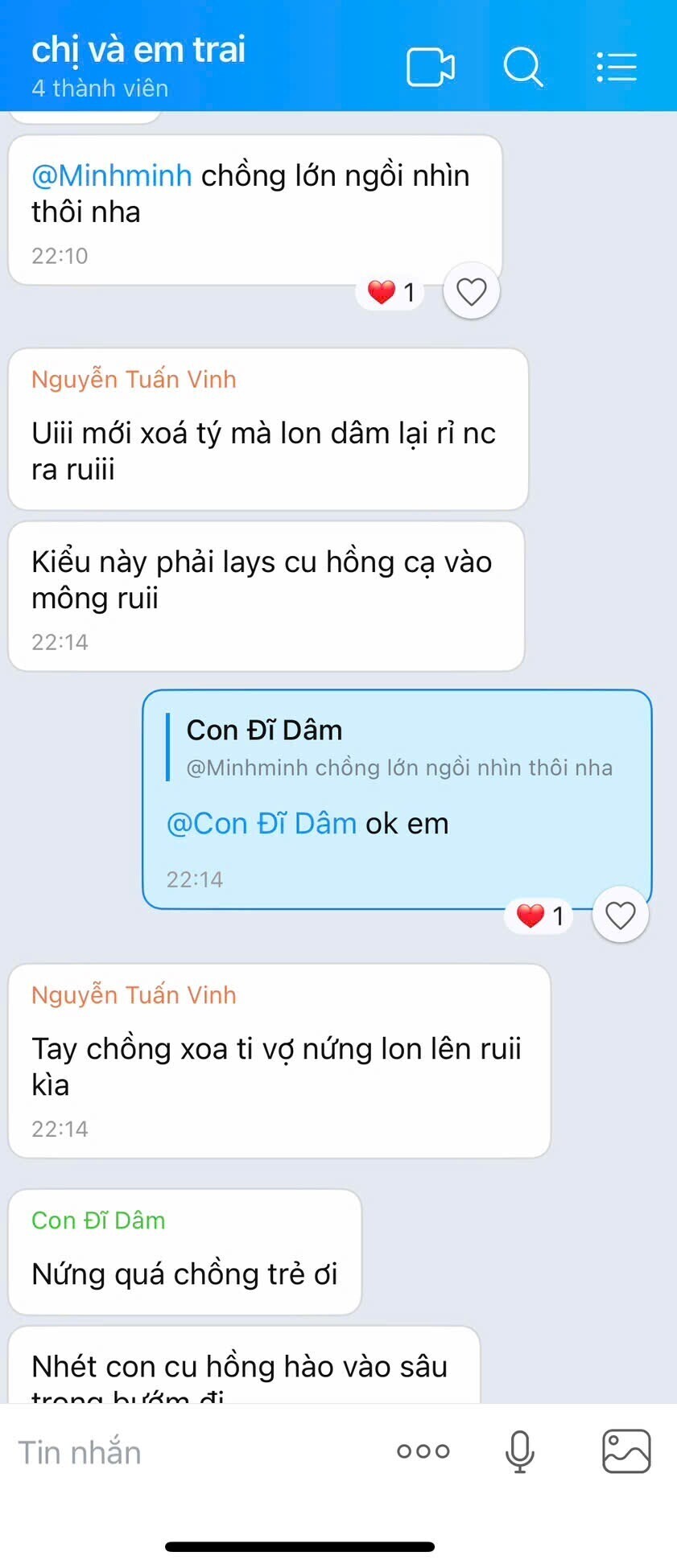677x1568 pixels.
Task: Open the photo gallery picker
Action: tap(626, 1451)
